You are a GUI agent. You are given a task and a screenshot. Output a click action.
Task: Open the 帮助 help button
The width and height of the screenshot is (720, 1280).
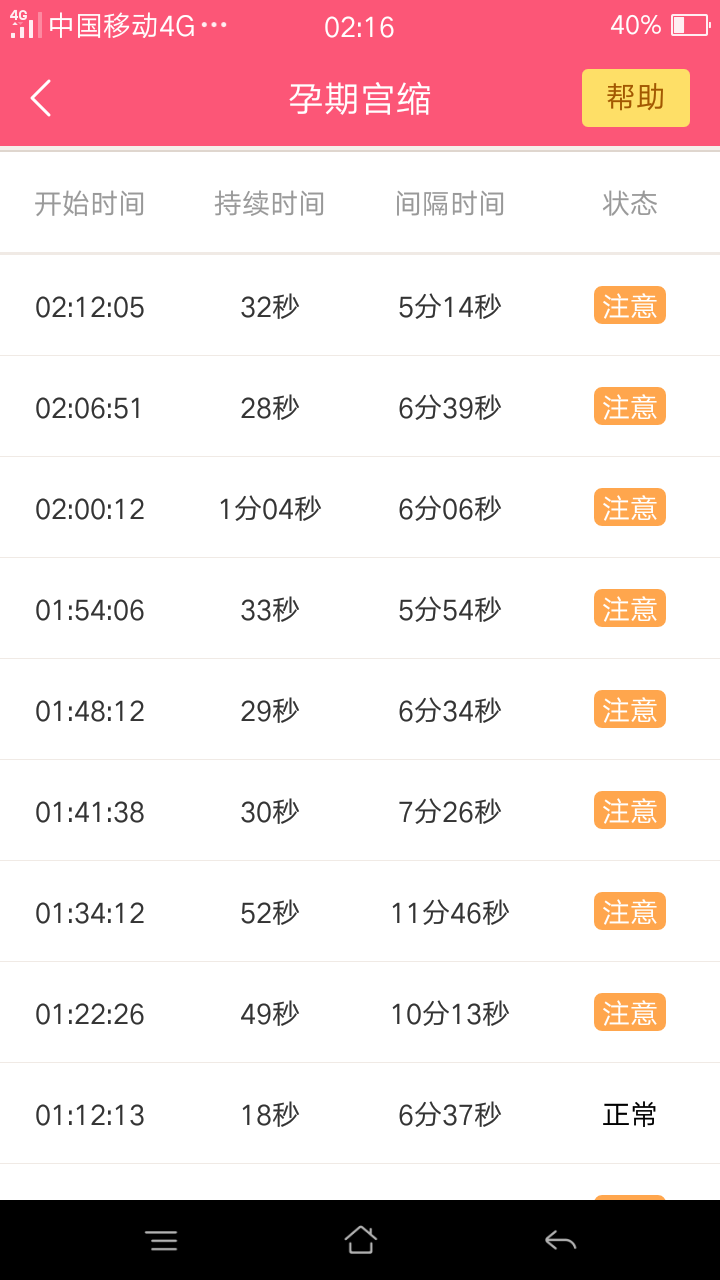pyautogui.click(x=636, y=98)
